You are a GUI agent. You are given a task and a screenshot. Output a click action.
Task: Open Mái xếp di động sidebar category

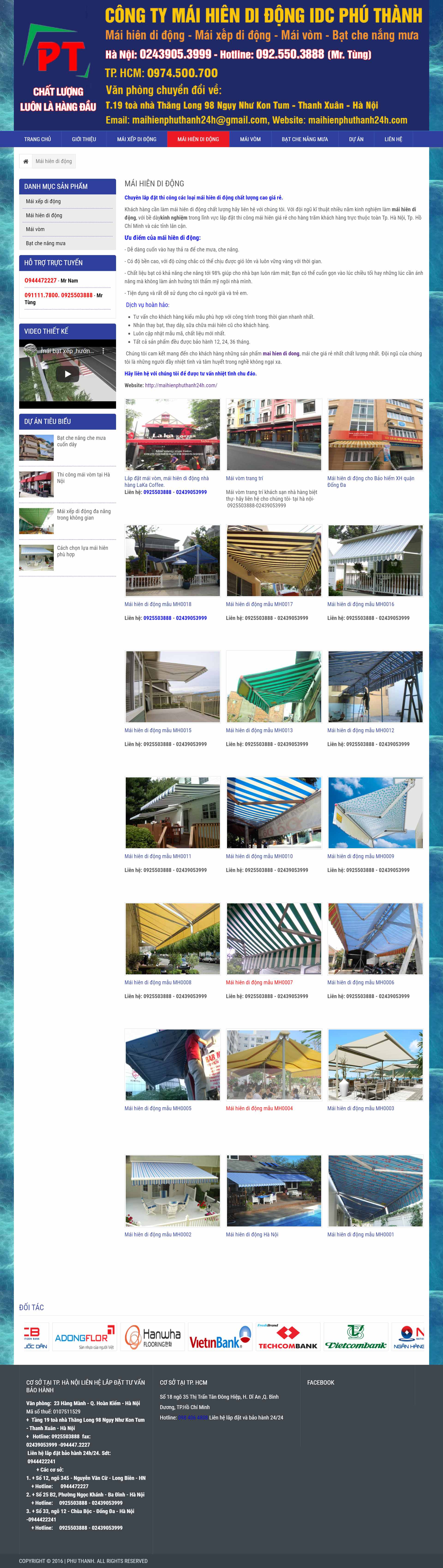pos(43,202)
